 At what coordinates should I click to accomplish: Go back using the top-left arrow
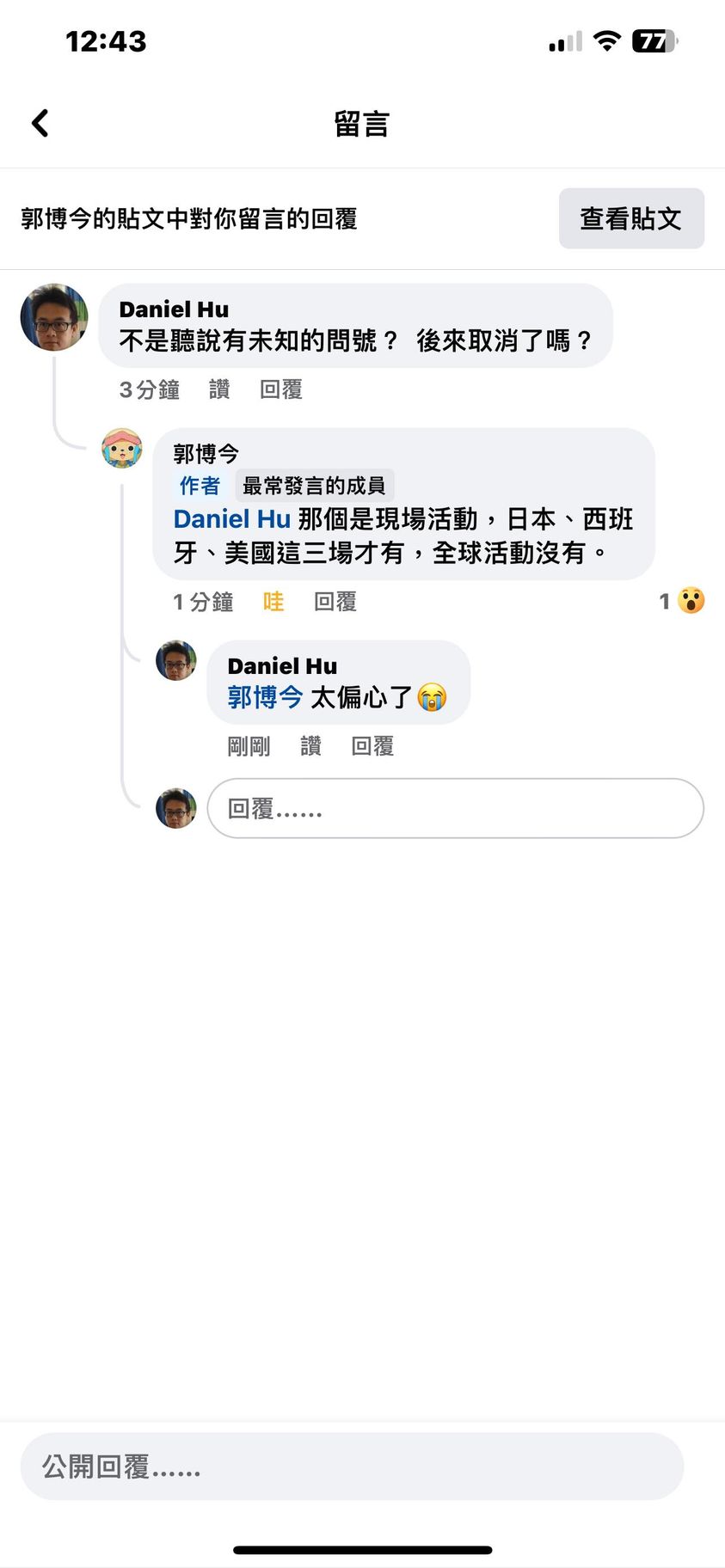pos(40,123)
